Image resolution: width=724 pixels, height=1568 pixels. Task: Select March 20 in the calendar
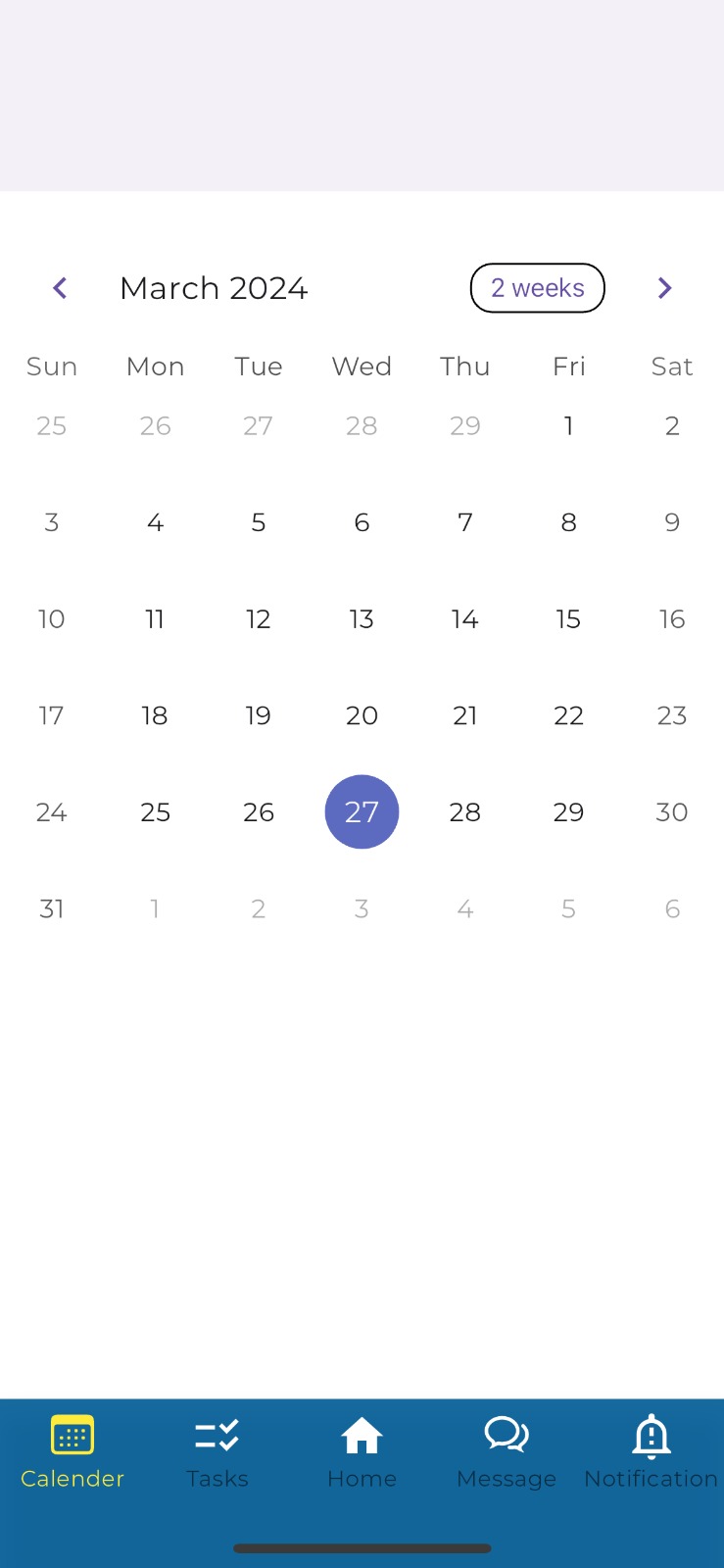pyautogui.click(x=362, y=715)
